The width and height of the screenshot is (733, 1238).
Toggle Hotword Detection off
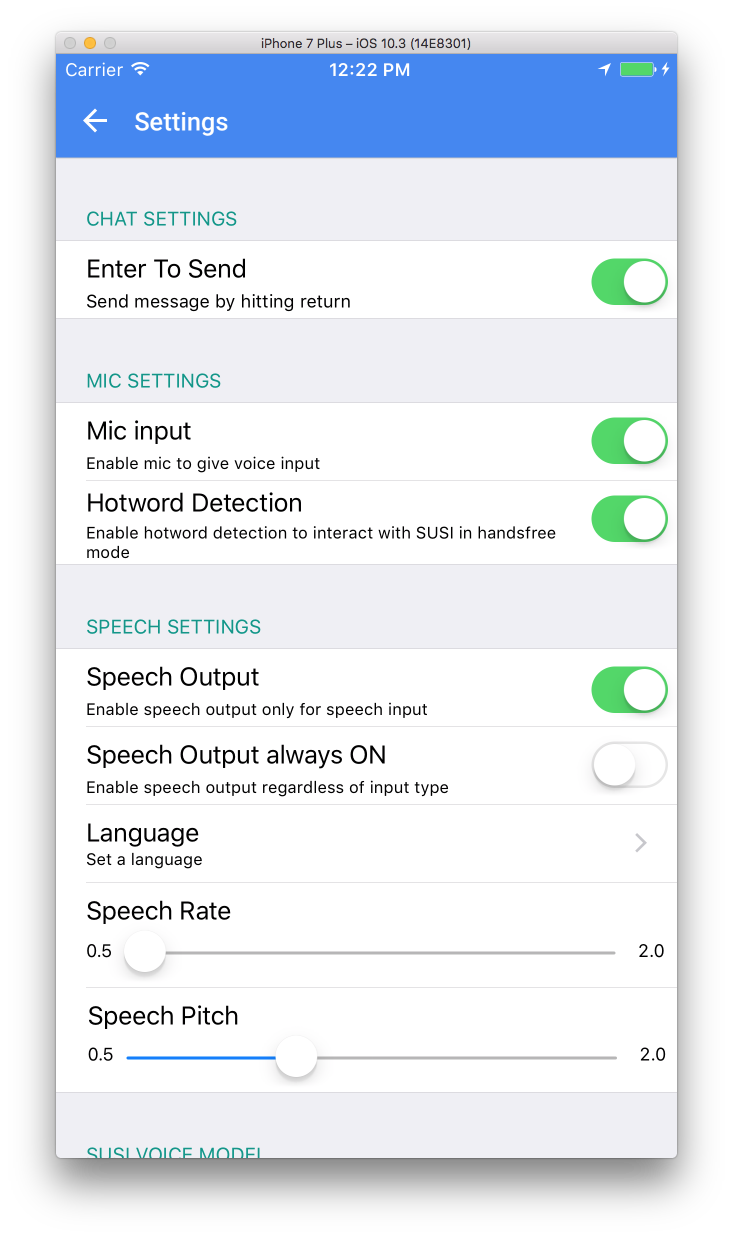coord(629,519)
